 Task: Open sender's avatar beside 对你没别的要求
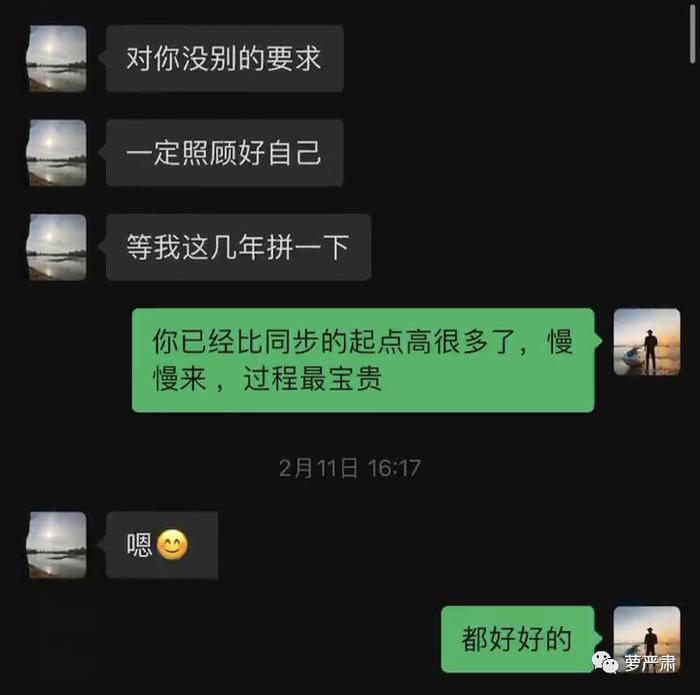(56, 59)
